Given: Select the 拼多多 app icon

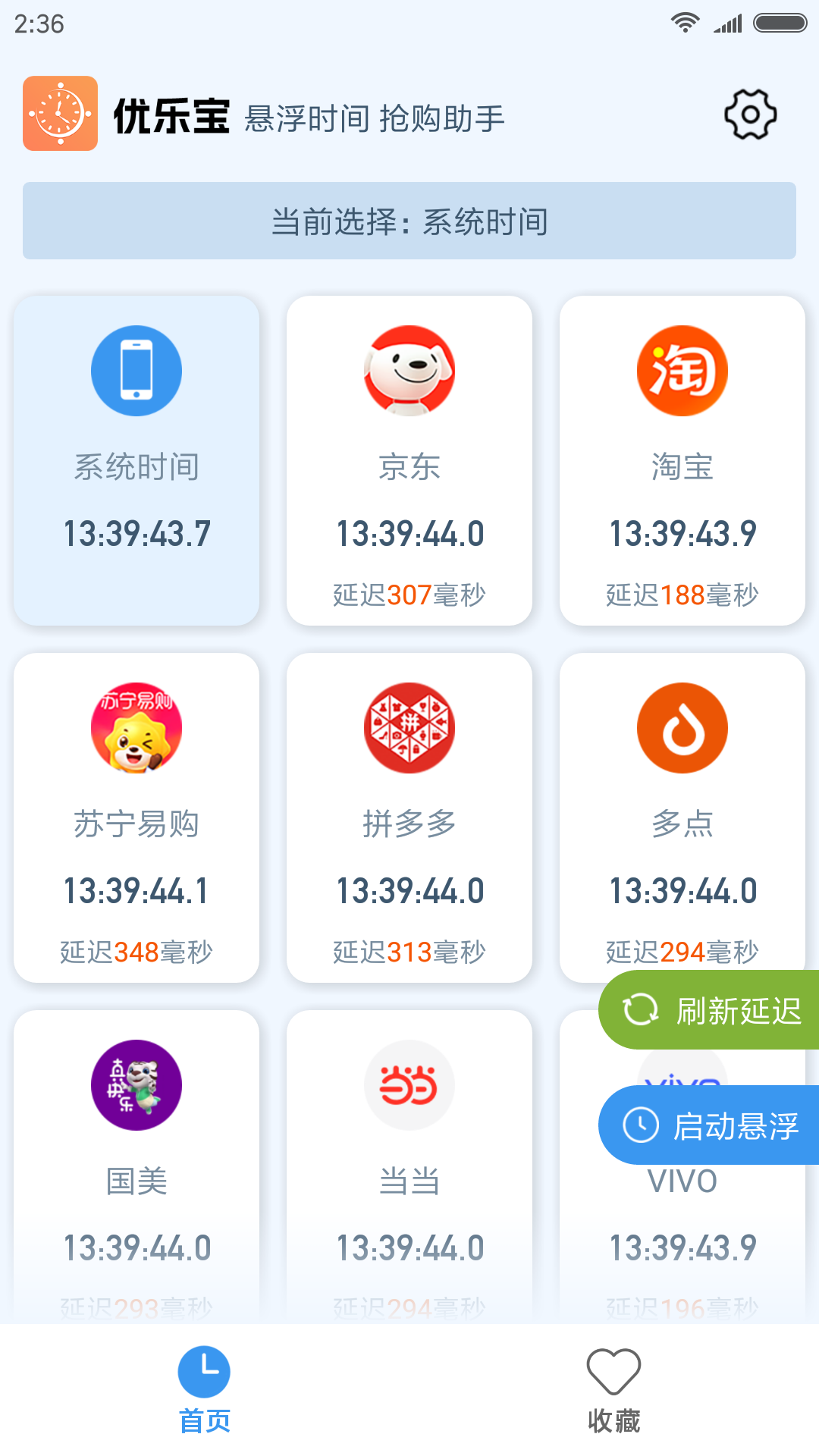Looking at the screenshot, I should (409, 728).
